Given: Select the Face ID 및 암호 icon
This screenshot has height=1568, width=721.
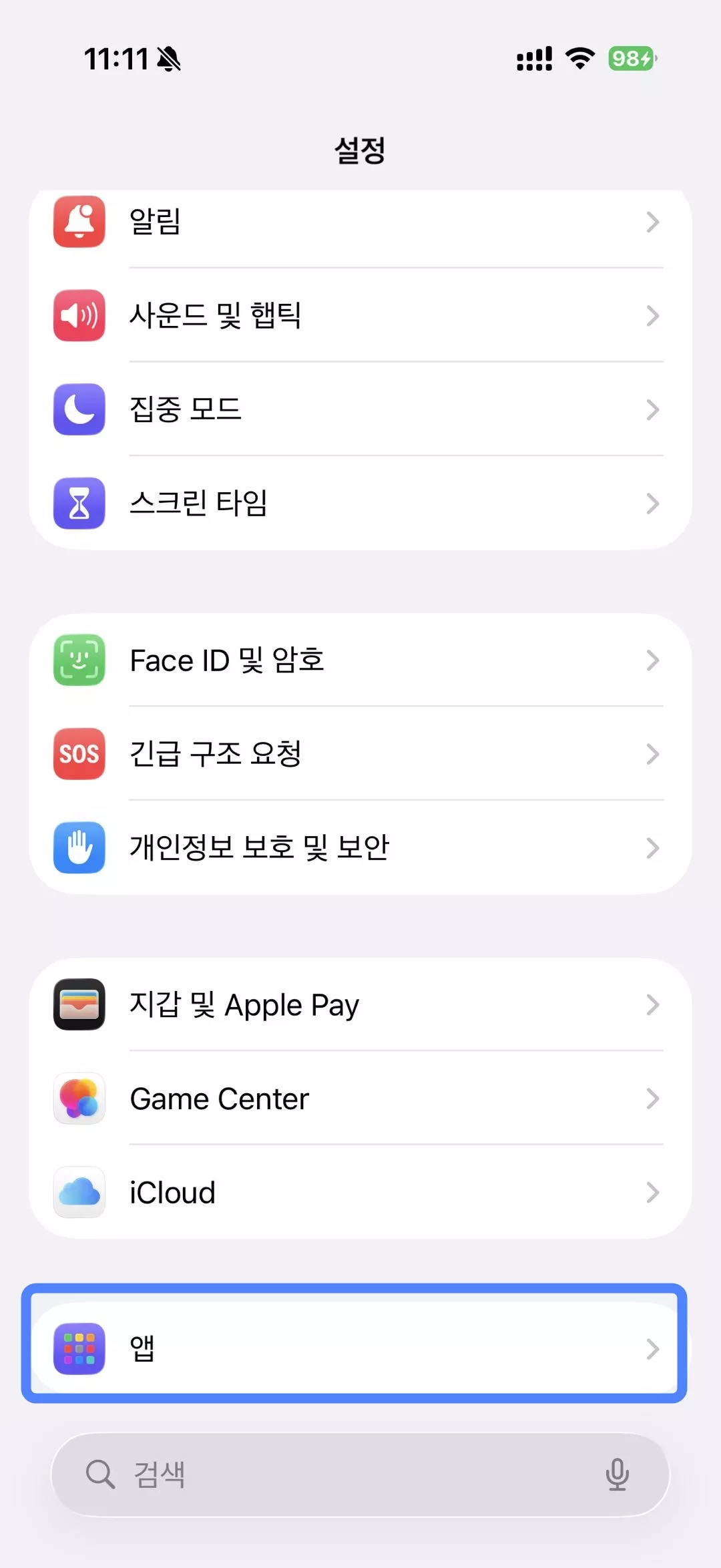Looking at the screenshot, I should click(79, 660).
